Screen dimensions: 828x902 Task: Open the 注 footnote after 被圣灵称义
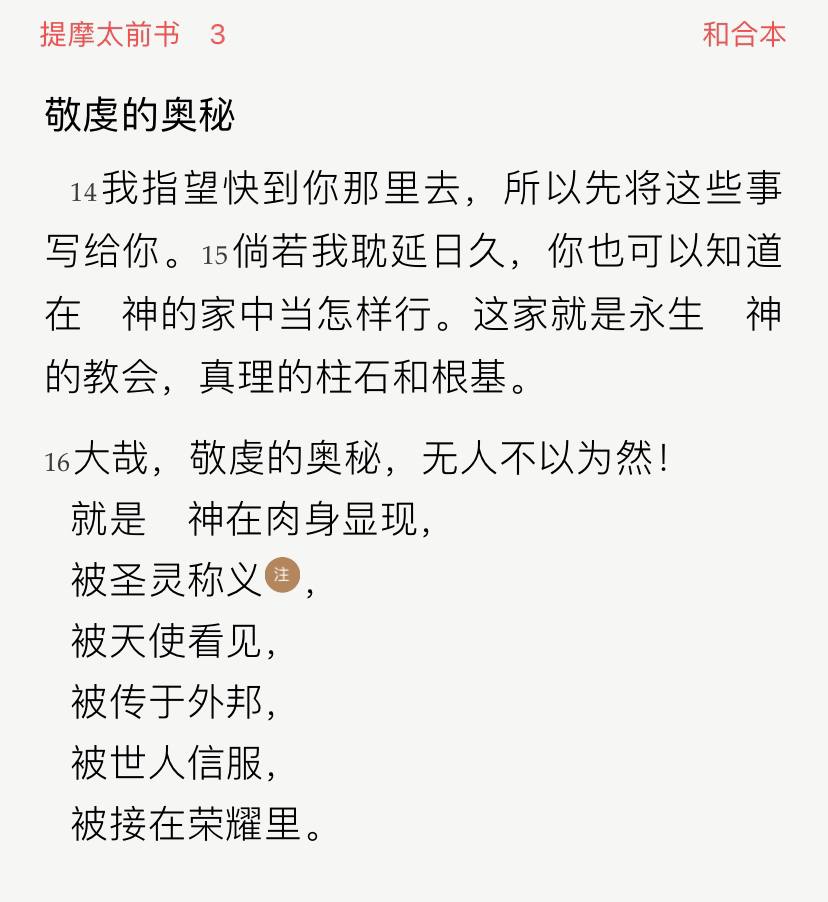pos(282,575)
